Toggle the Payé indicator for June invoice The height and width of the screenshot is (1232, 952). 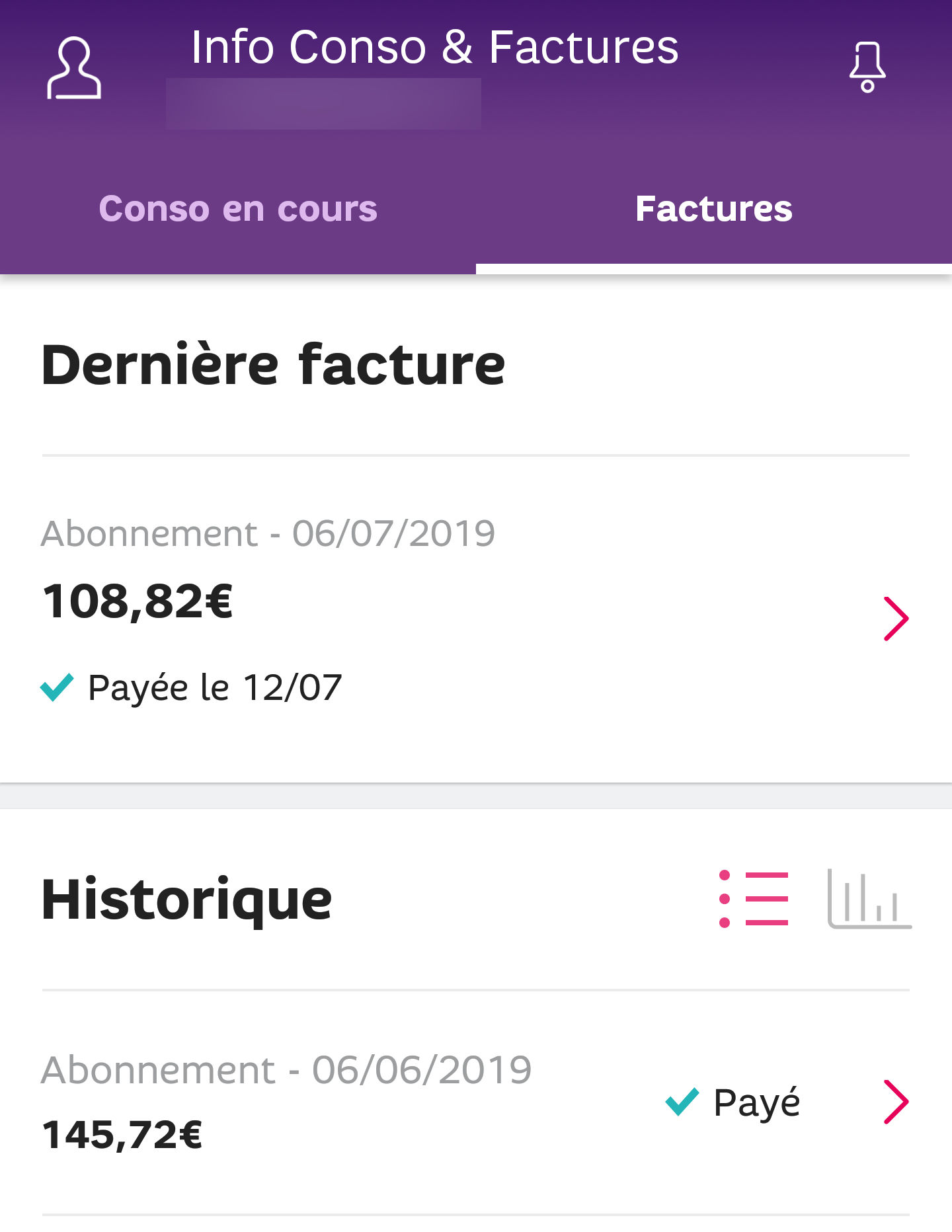[x=680, y=1100]
